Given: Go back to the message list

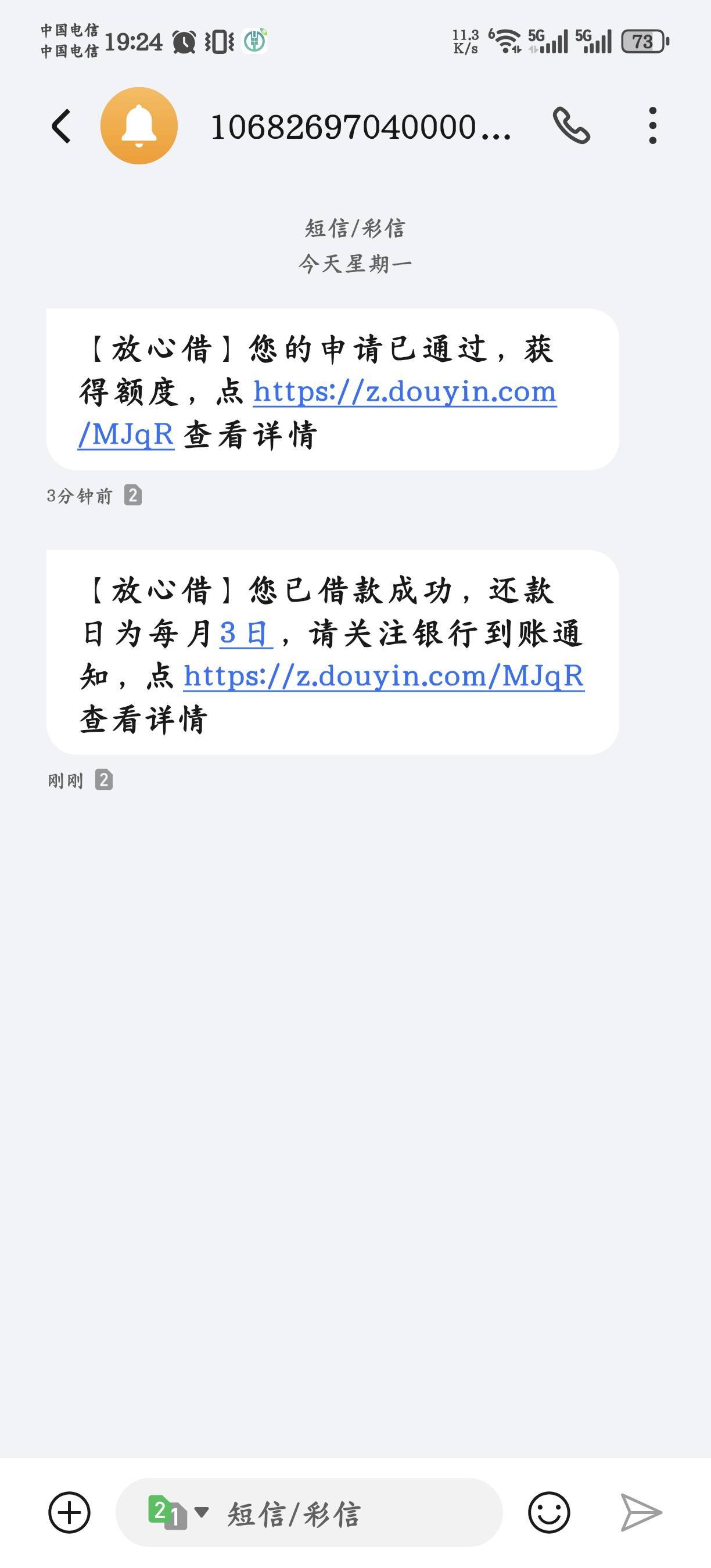Looking at the screenshot, I should click(x=61, y=127).
